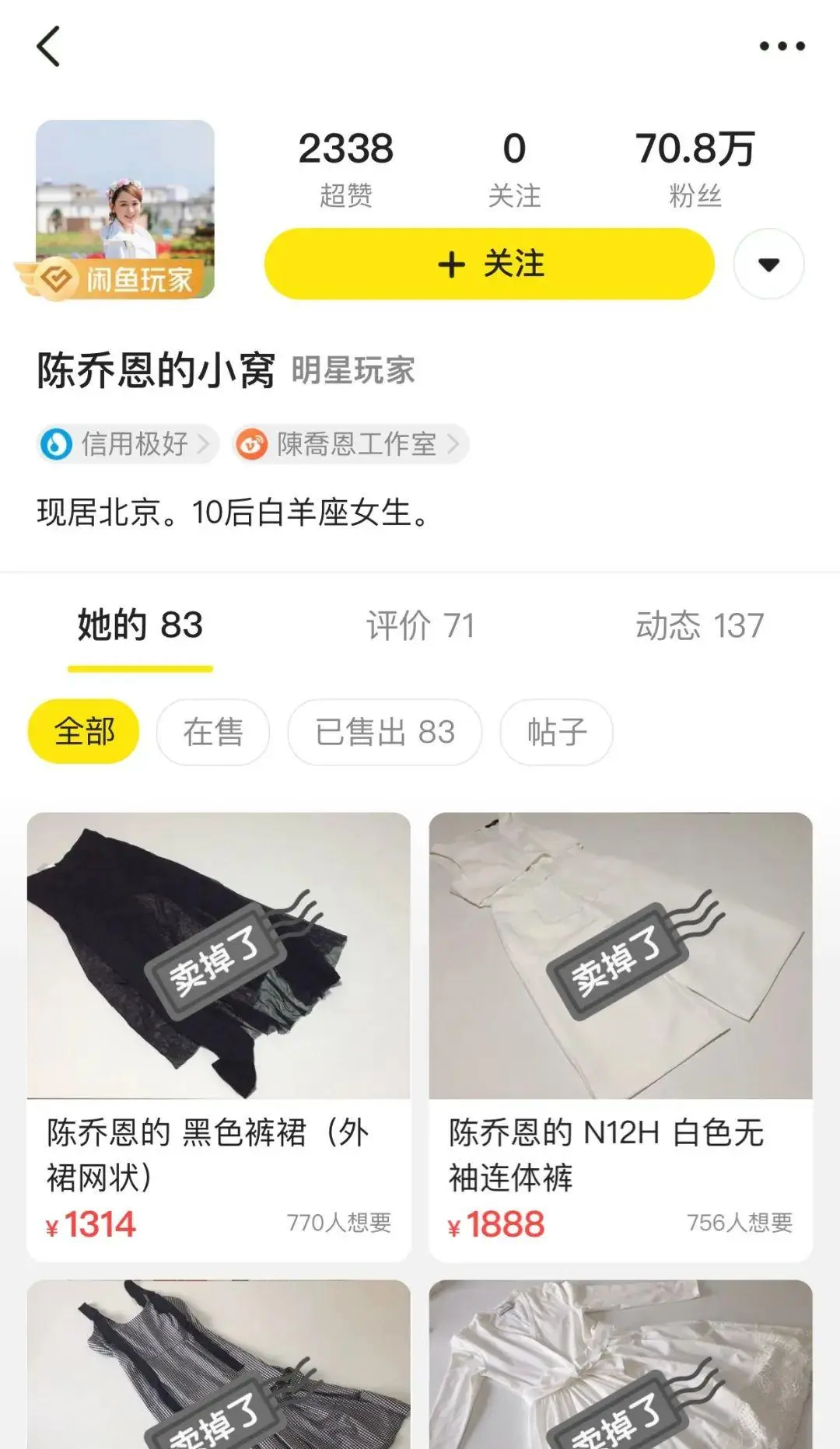Select the 全部 filter chip
The width and height of the screenshot is (840, 1449).
point(84,732)
